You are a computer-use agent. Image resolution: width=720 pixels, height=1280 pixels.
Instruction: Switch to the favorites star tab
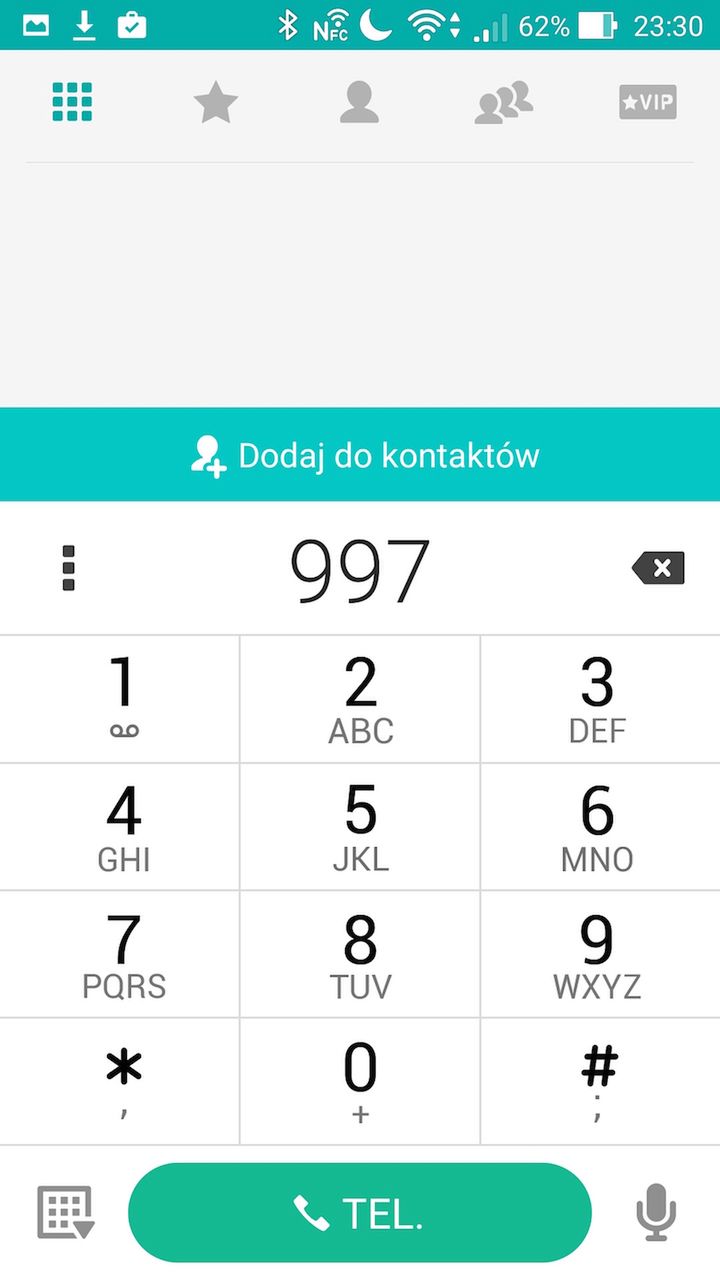pos(215,103)
